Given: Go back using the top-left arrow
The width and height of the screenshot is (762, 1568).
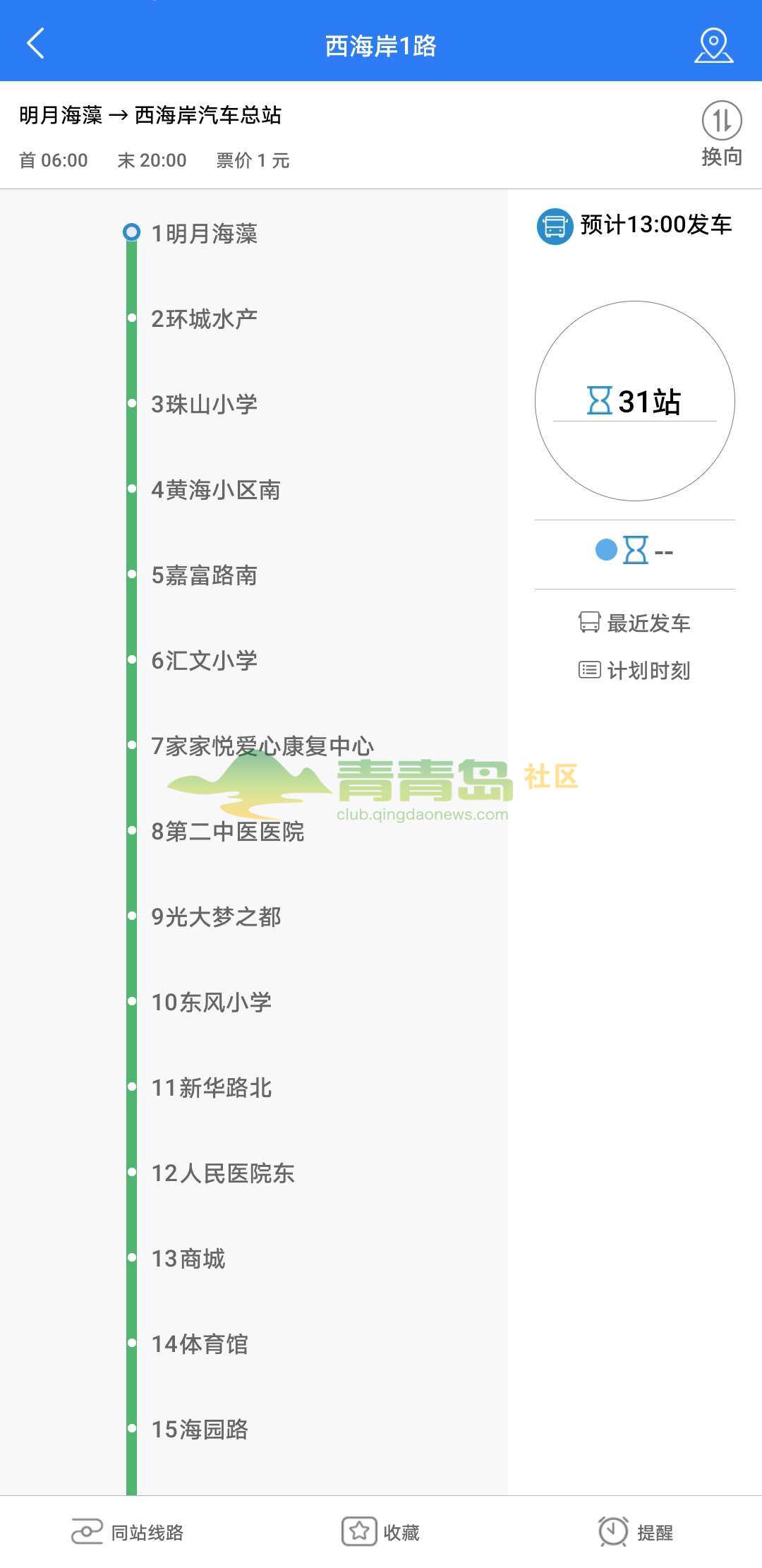Looking at the screenshot, I should pos(36,44).
